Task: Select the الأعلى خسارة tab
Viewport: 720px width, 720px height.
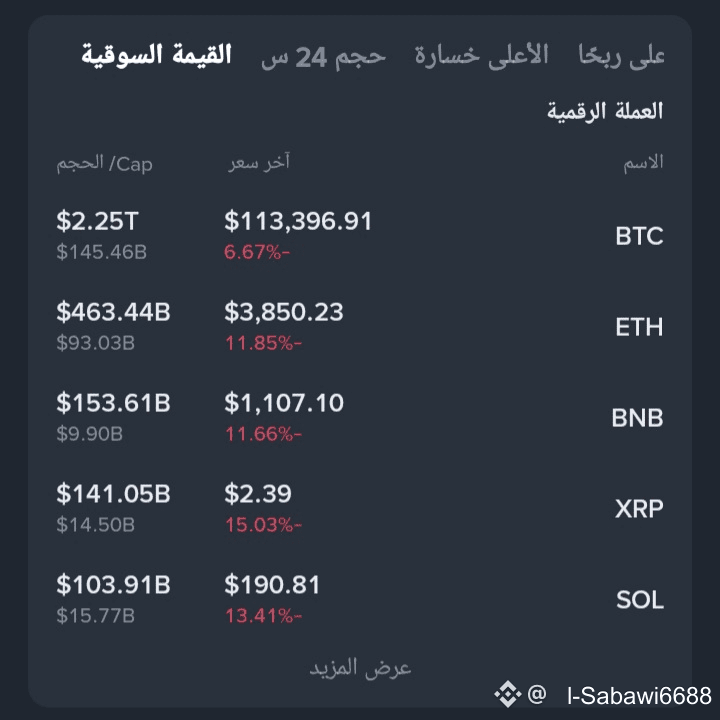Action: [482, 55]
